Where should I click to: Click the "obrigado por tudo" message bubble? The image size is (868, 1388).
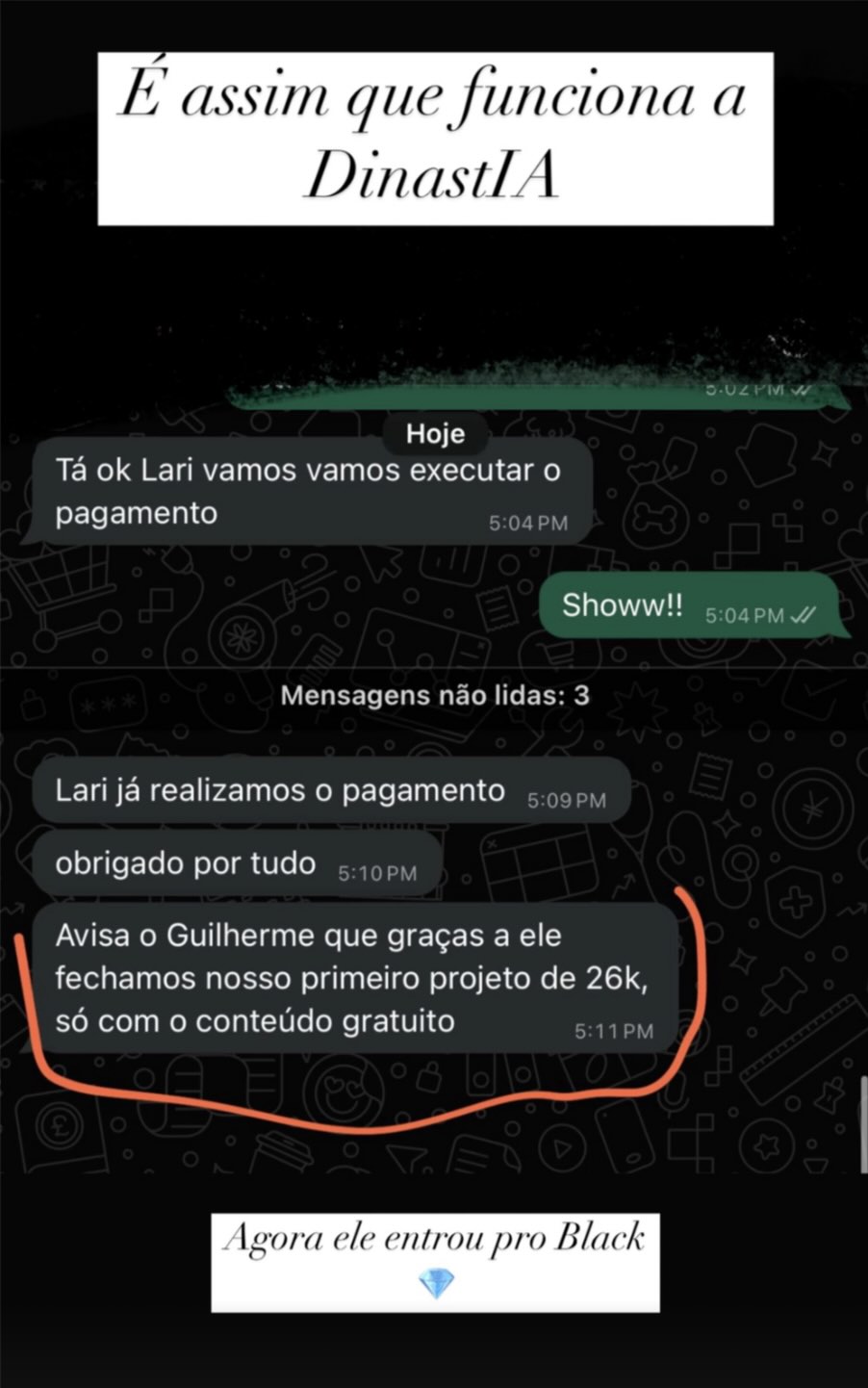point(236,863)
